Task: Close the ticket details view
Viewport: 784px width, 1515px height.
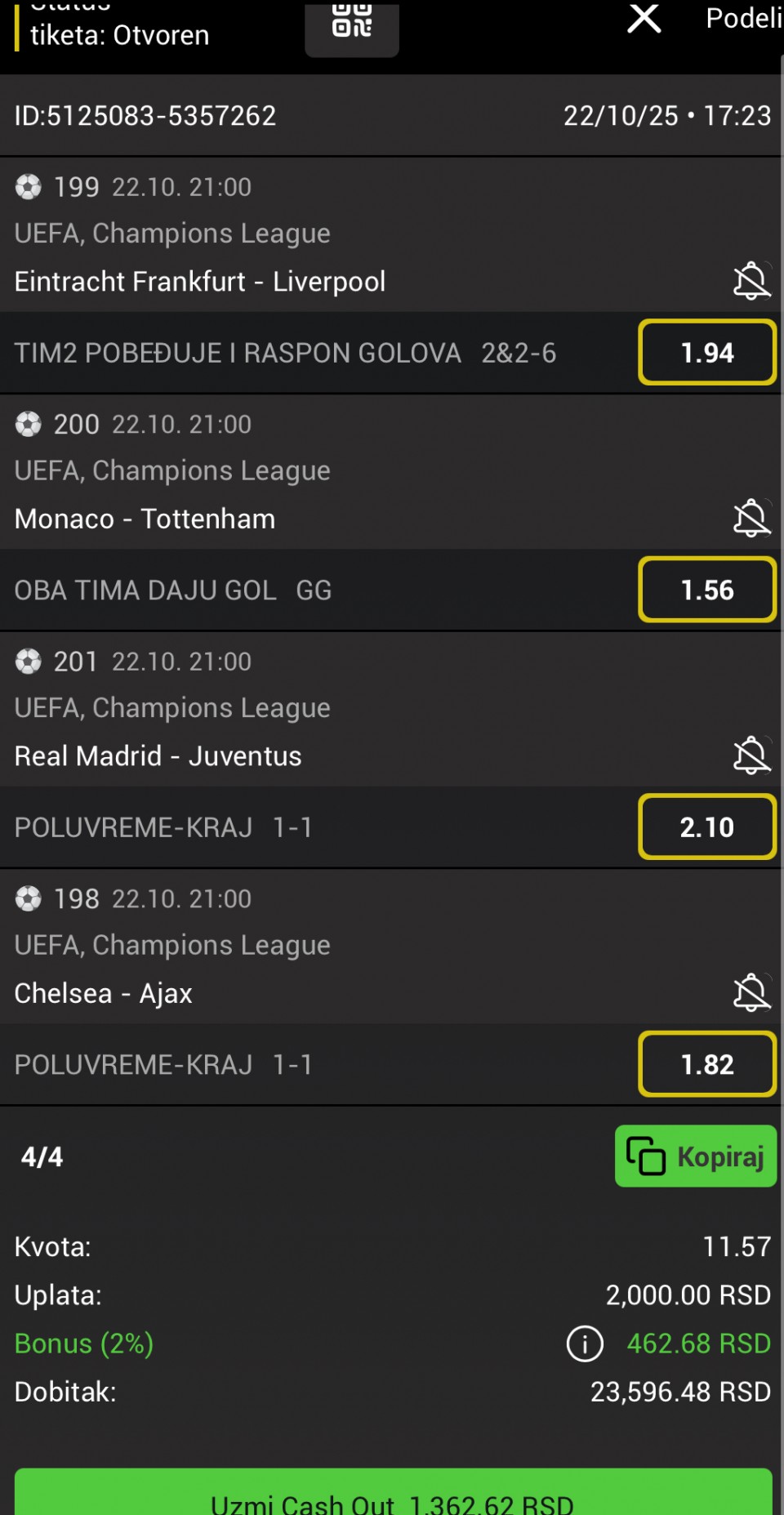Action: click(x=644, y=19)
